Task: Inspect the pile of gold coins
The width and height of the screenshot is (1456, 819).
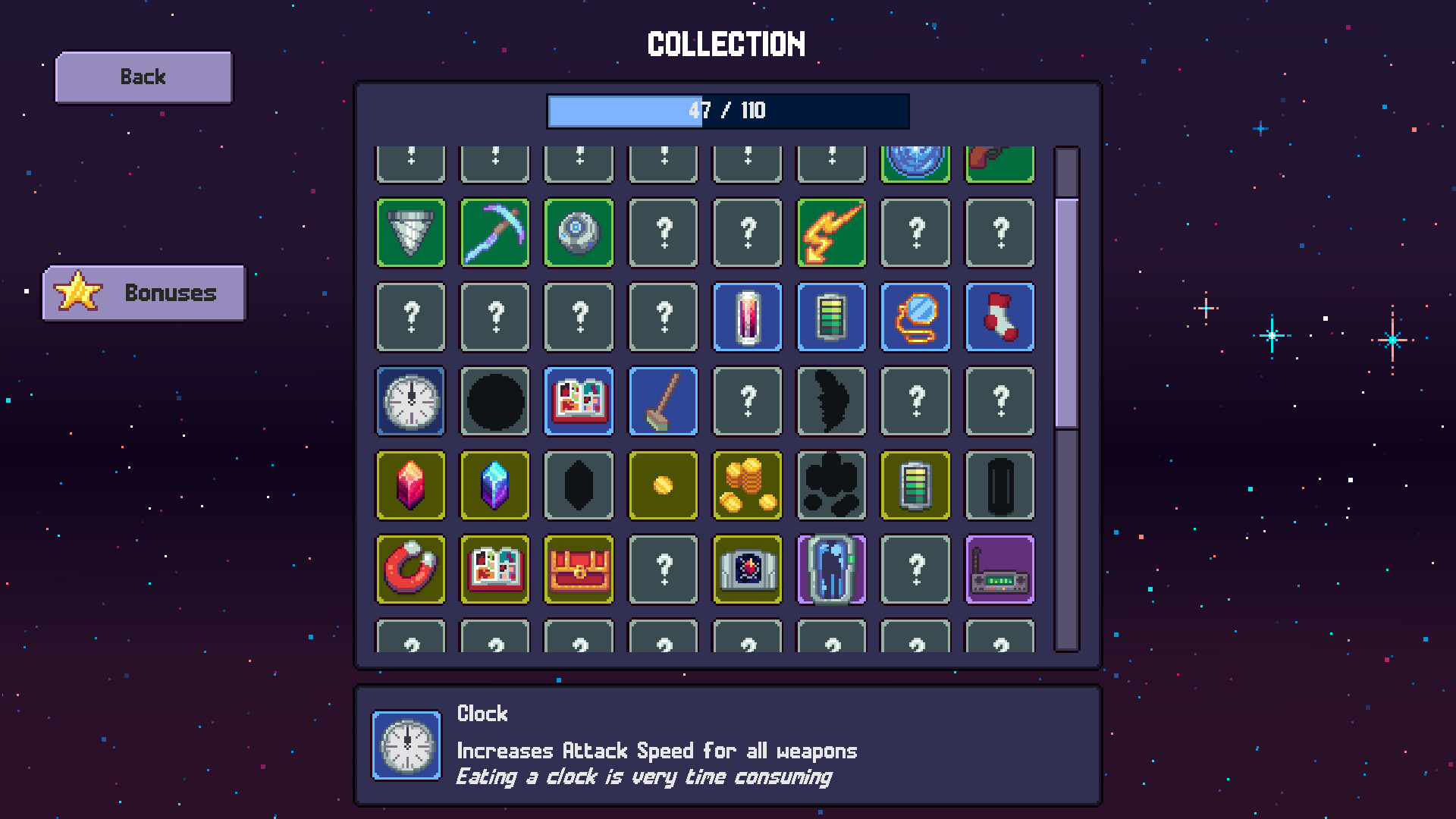Action: [748, 485]
